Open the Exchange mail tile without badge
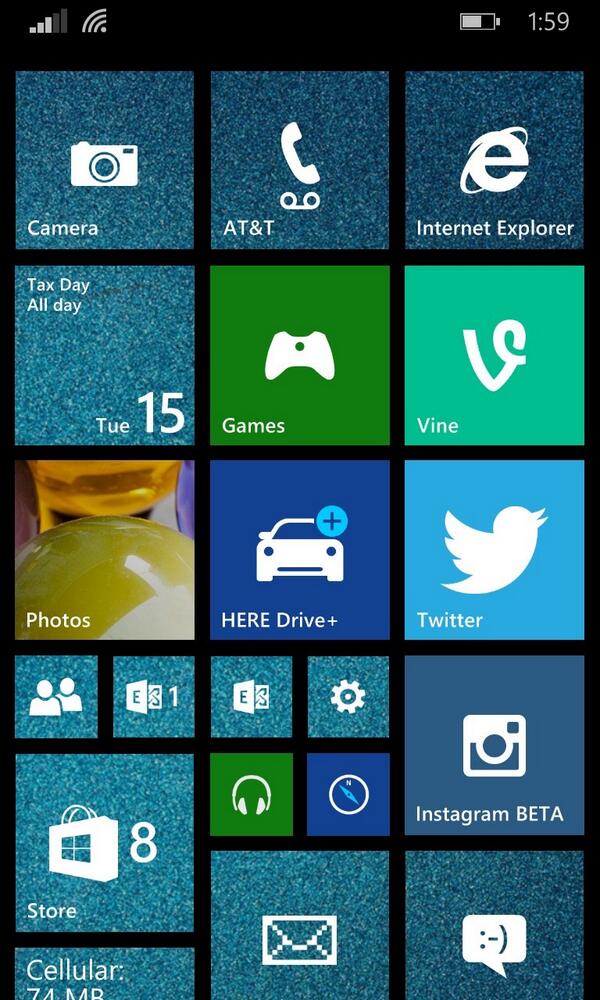Viewport: 600px width, 1000px height. 251,697
